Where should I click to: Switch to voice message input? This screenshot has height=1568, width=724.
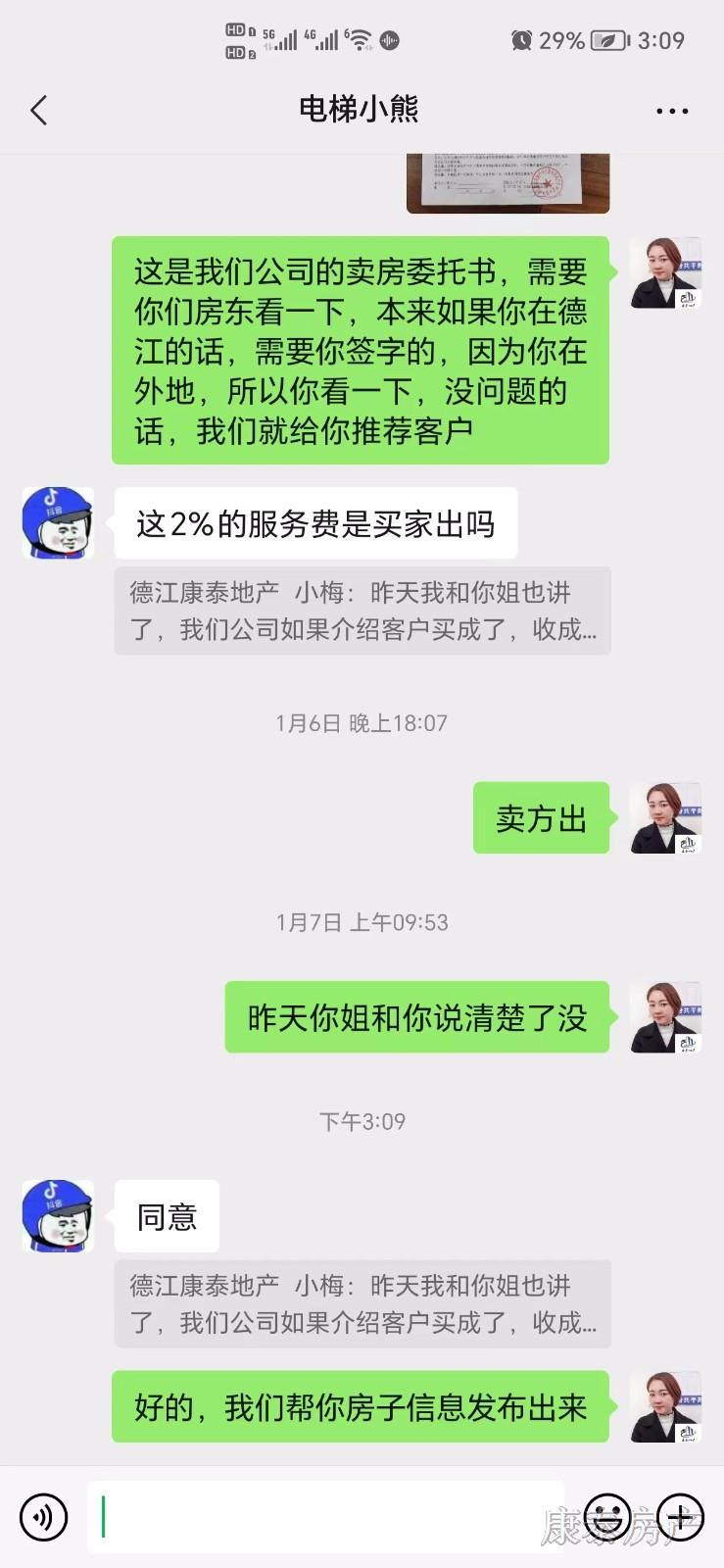pos(43,1517)
